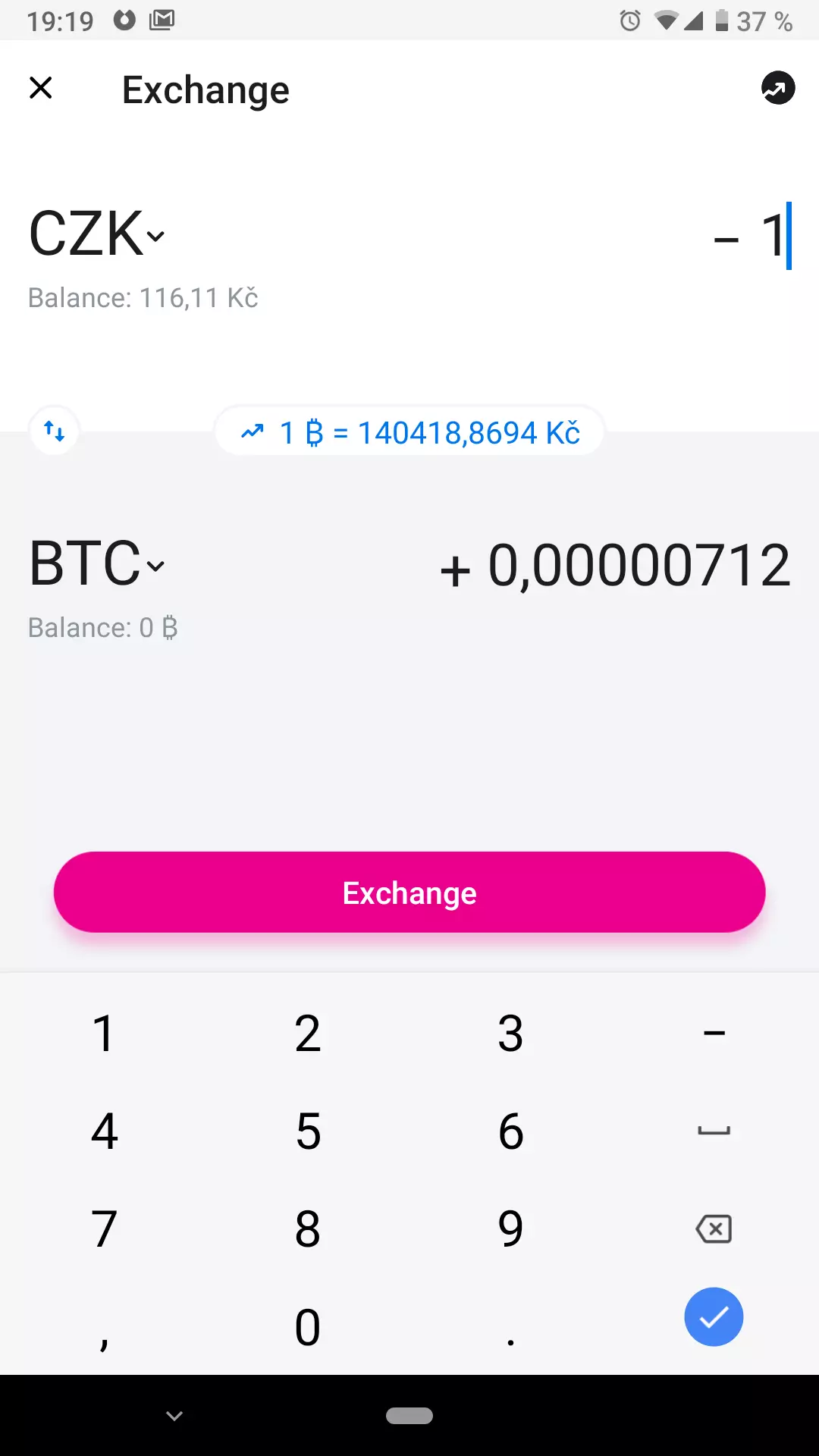This screenshot has height=1456, width=819.
Task: Type digit 5 on the keypad
Action: tap(308, 1131)
